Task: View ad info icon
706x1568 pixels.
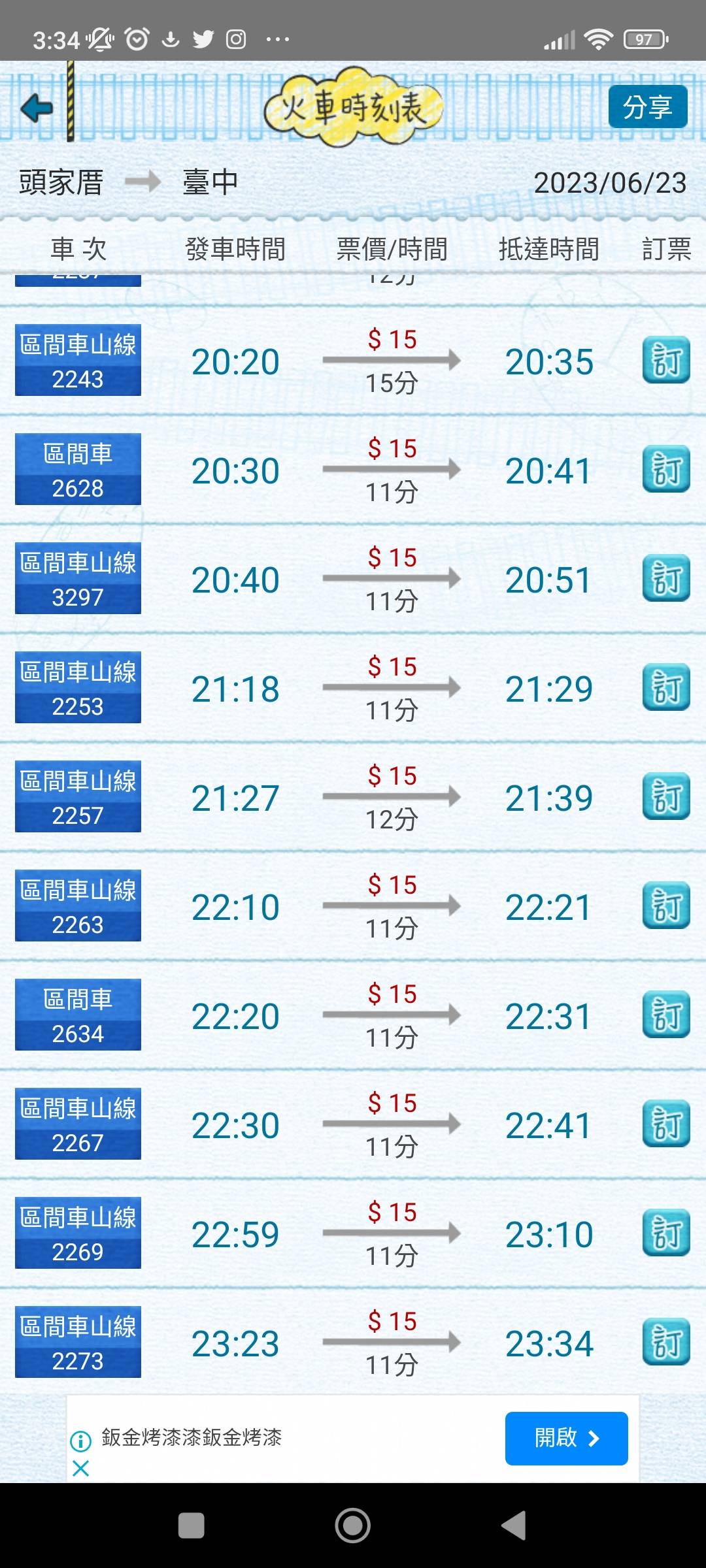Action: coord(80,1440)
